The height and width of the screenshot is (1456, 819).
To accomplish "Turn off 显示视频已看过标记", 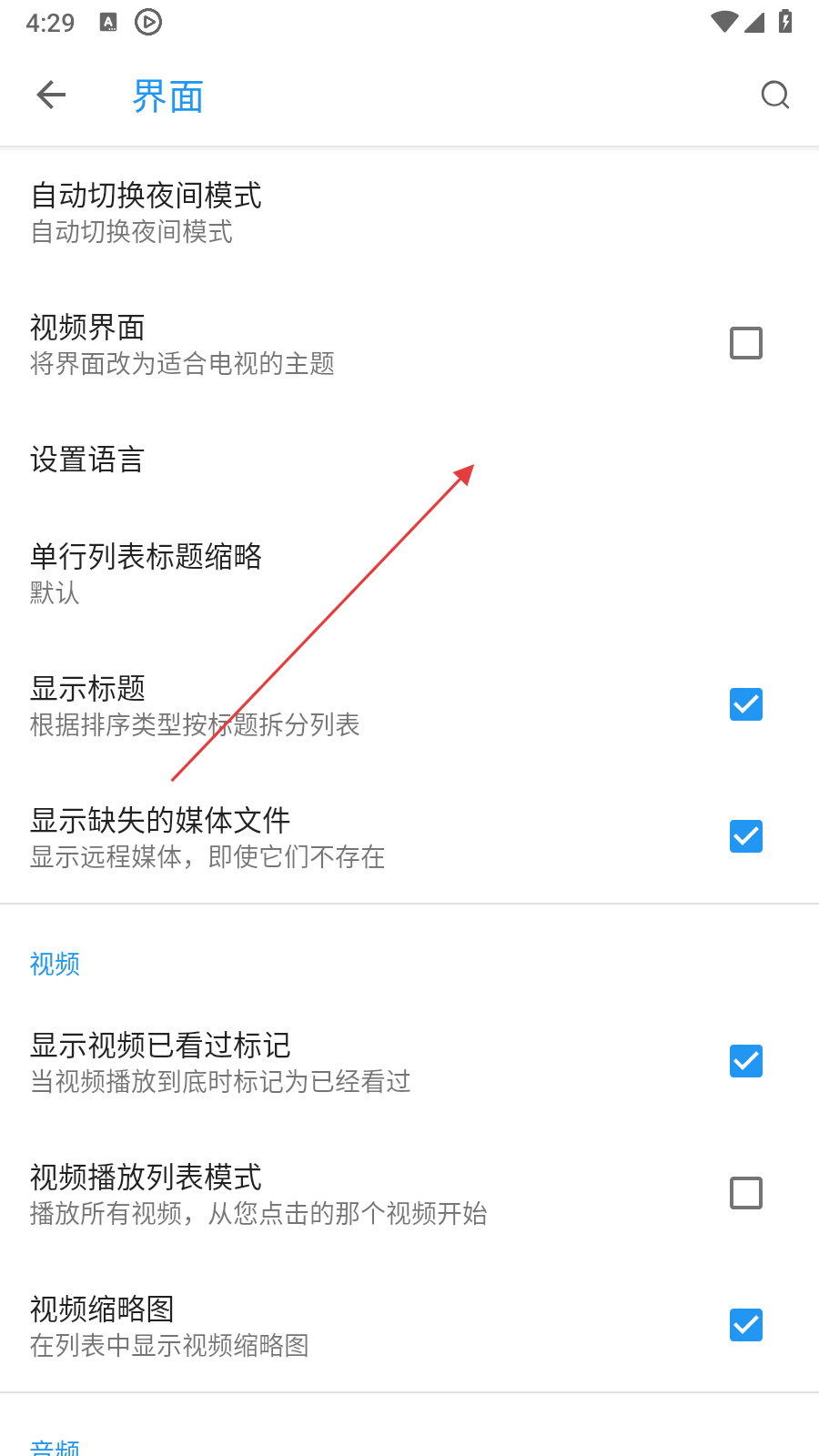I will coord(745,1061).
